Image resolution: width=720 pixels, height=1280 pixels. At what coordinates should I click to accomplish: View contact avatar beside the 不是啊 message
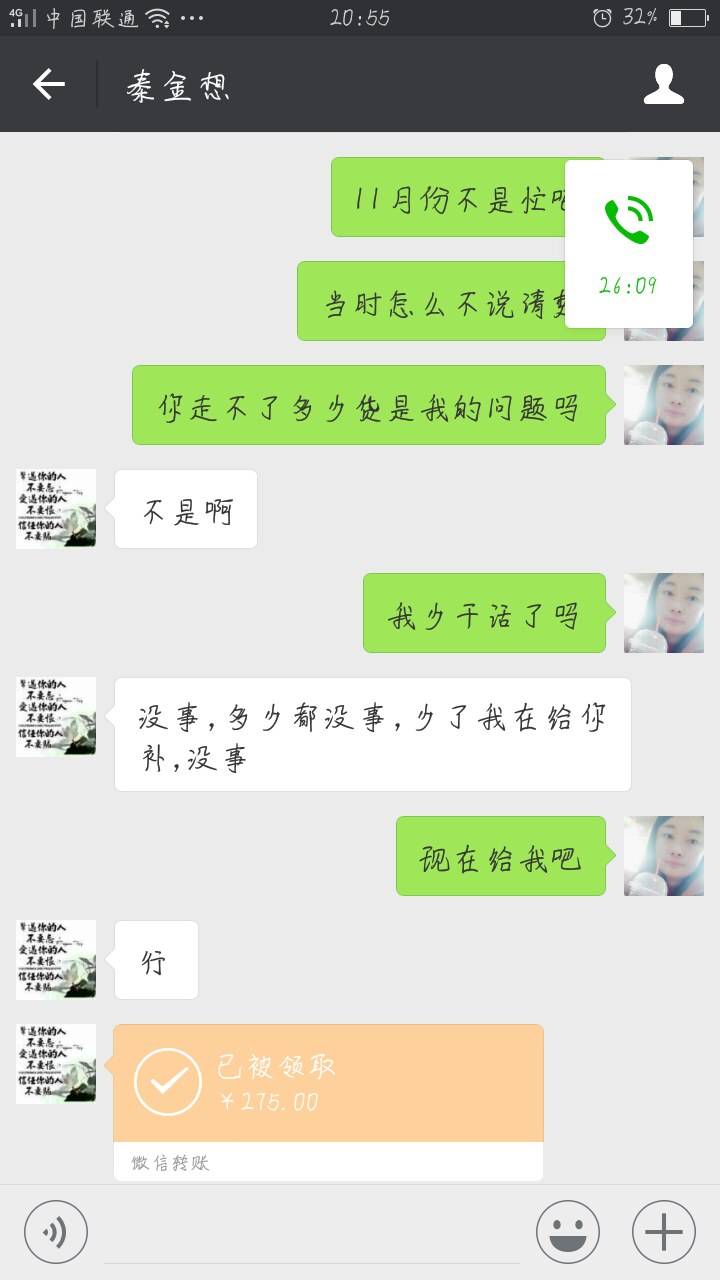56,509
